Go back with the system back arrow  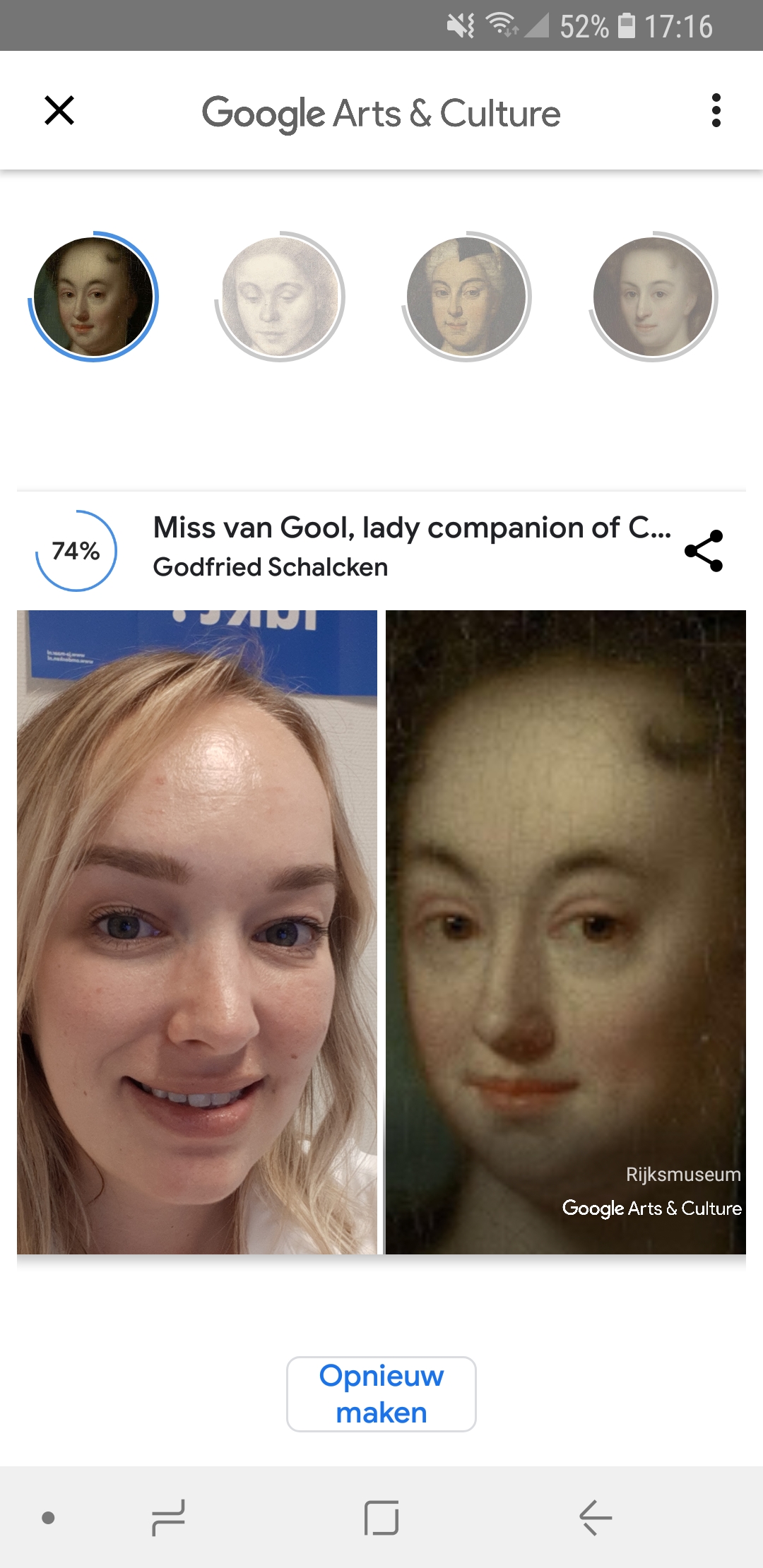pyautogui.click(x=595, y=1517)
